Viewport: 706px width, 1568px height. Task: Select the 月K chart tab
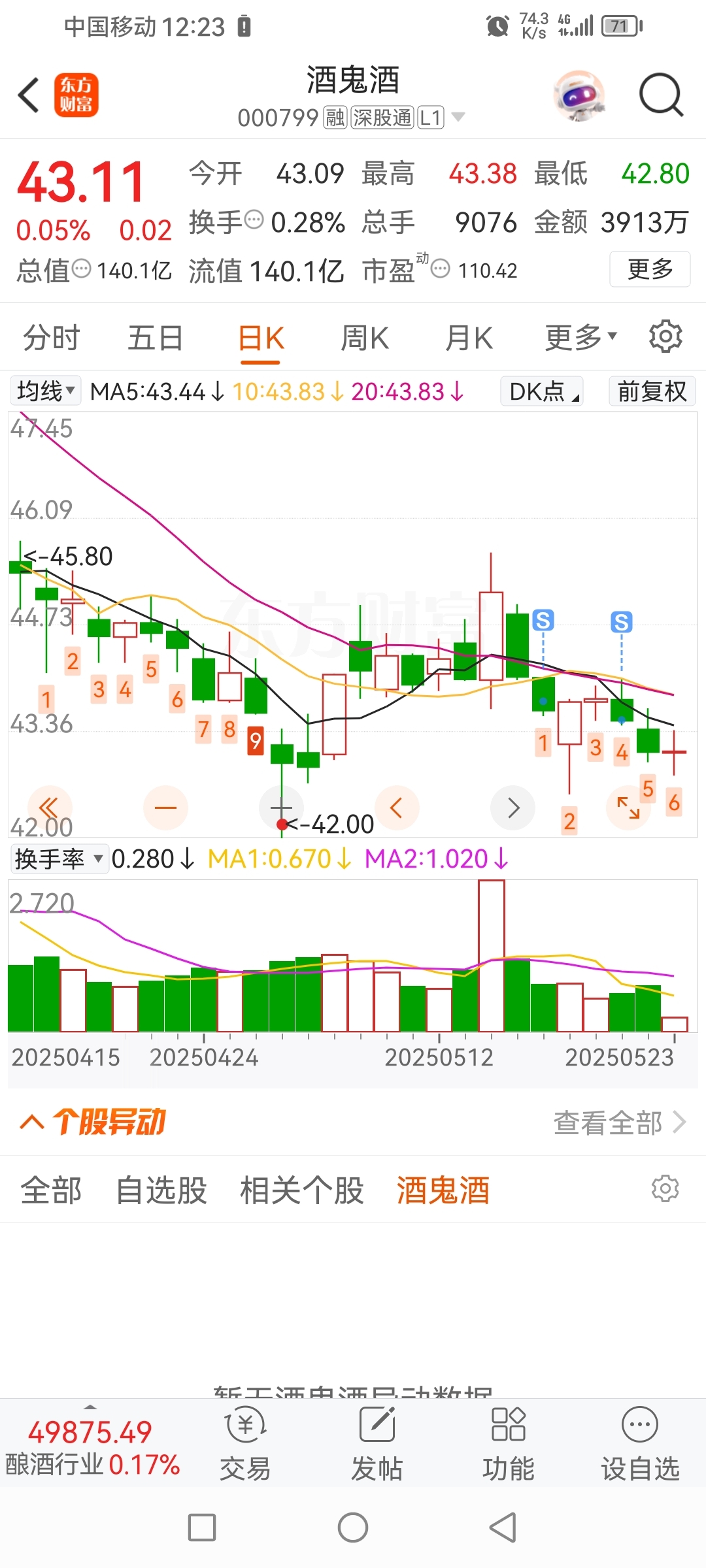click(x=468, y=338)
